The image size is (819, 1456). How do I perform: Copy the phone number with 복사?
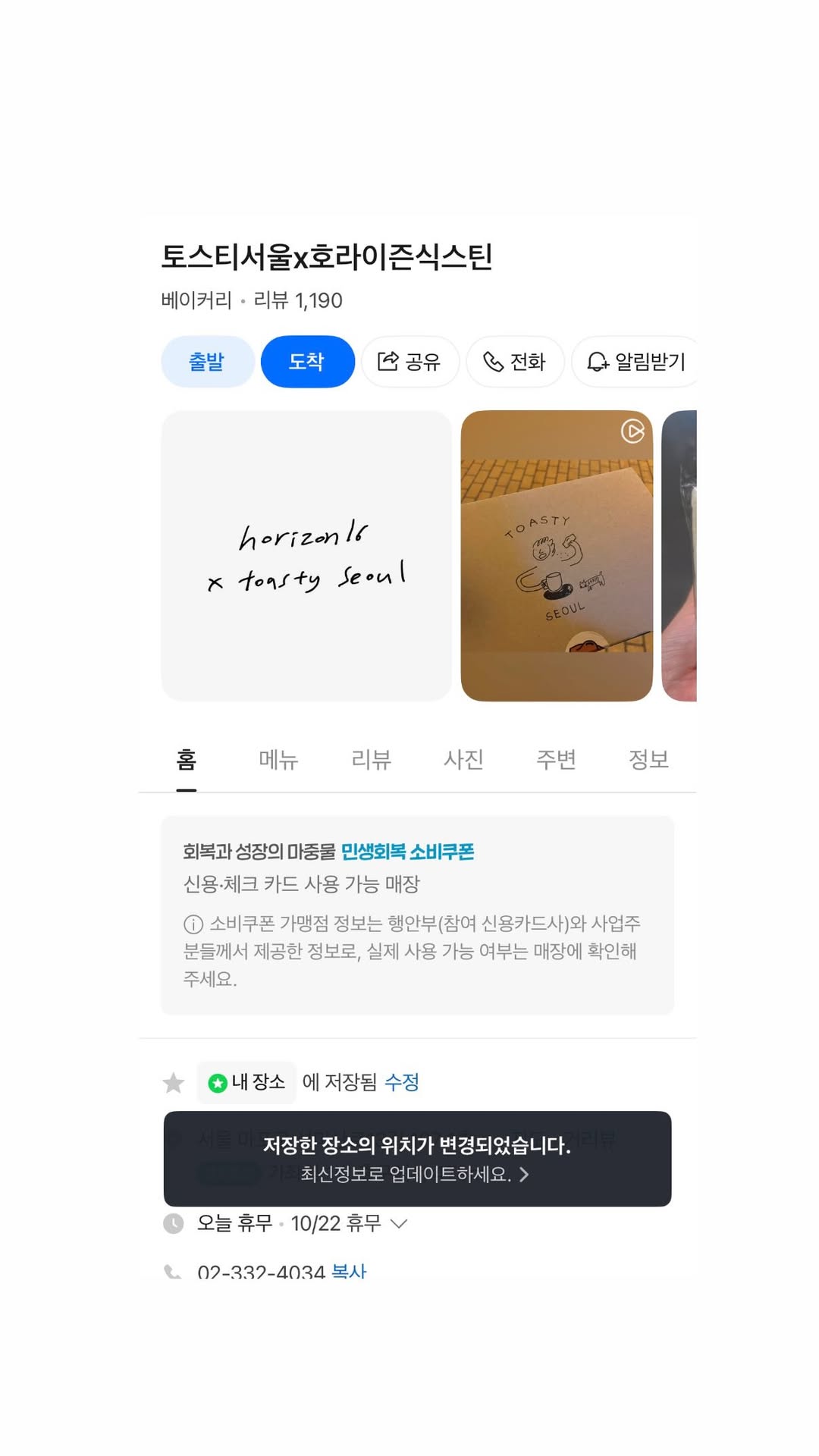point(349,1272)
